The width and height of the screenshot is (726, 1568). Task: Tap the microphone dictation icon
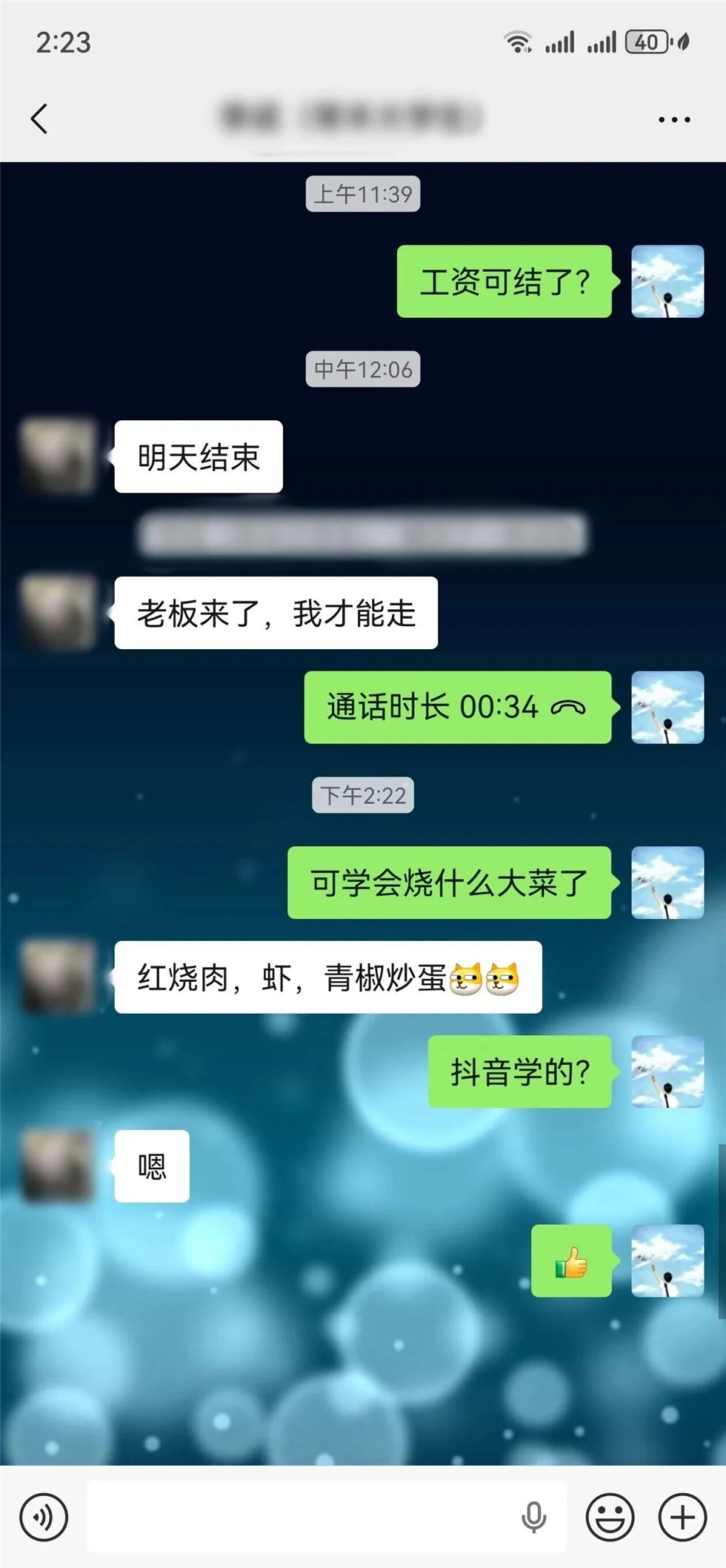tap(533, 1517)
